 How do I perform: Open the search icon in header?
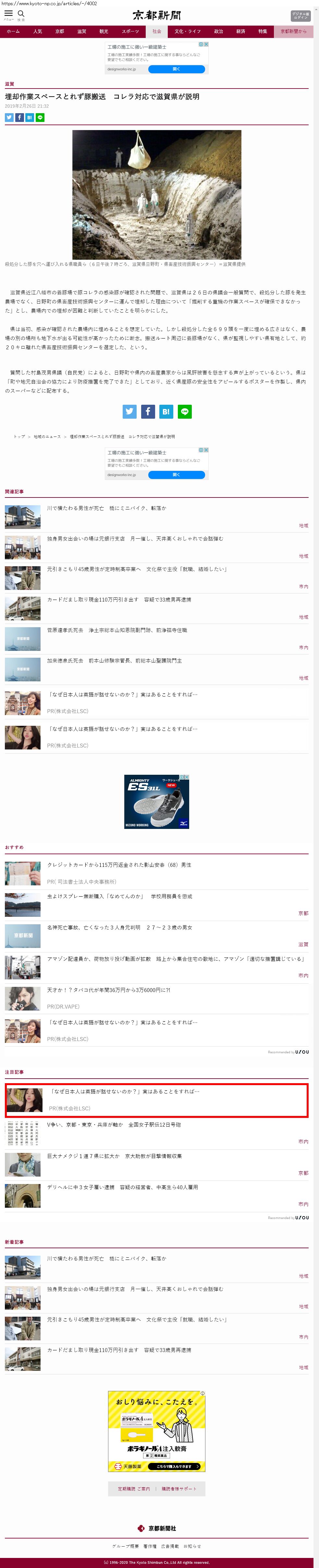(x=21, y=14)
